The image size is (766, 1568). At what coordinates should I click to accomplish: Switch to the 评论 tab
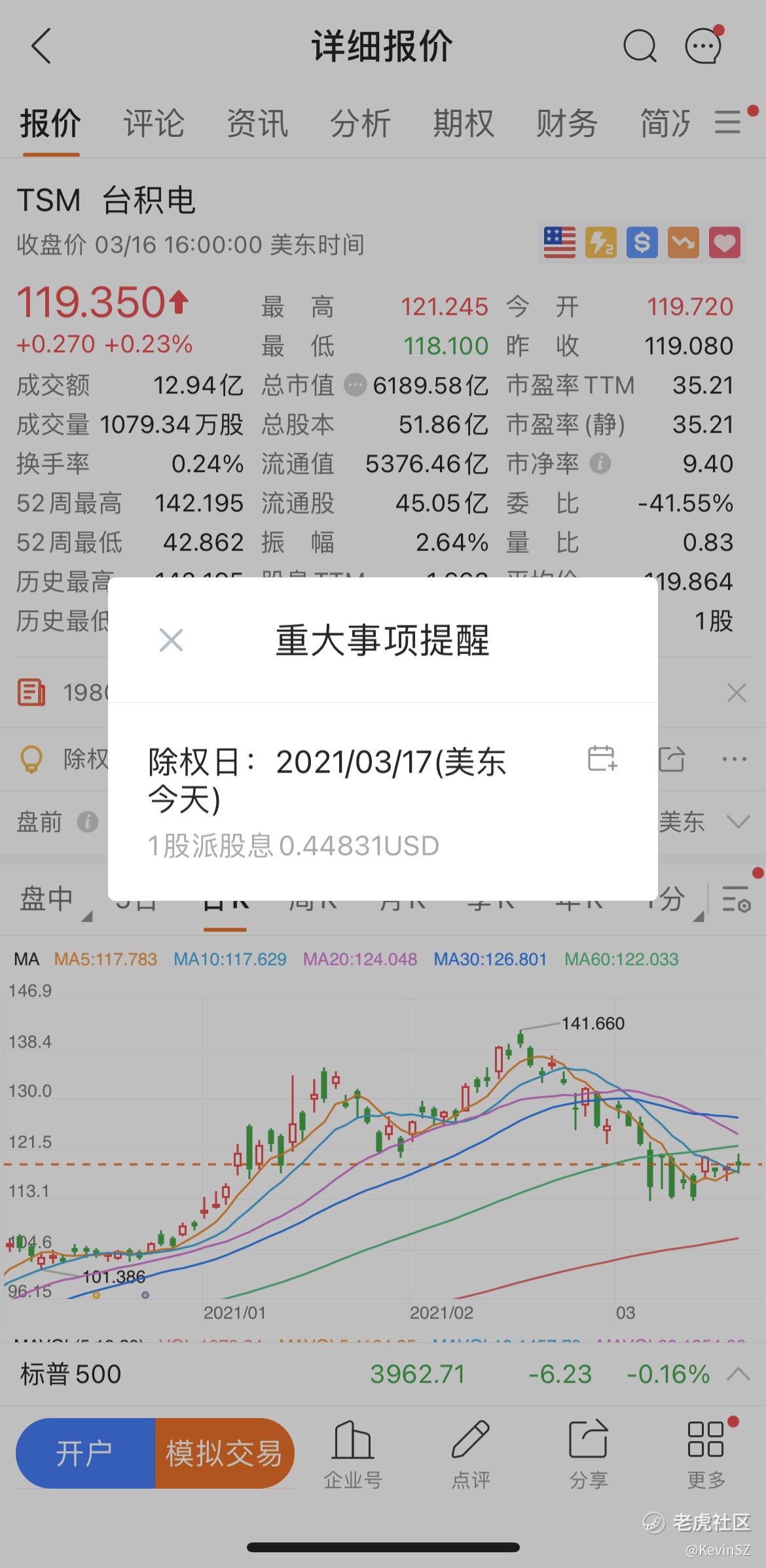(153, 124)
